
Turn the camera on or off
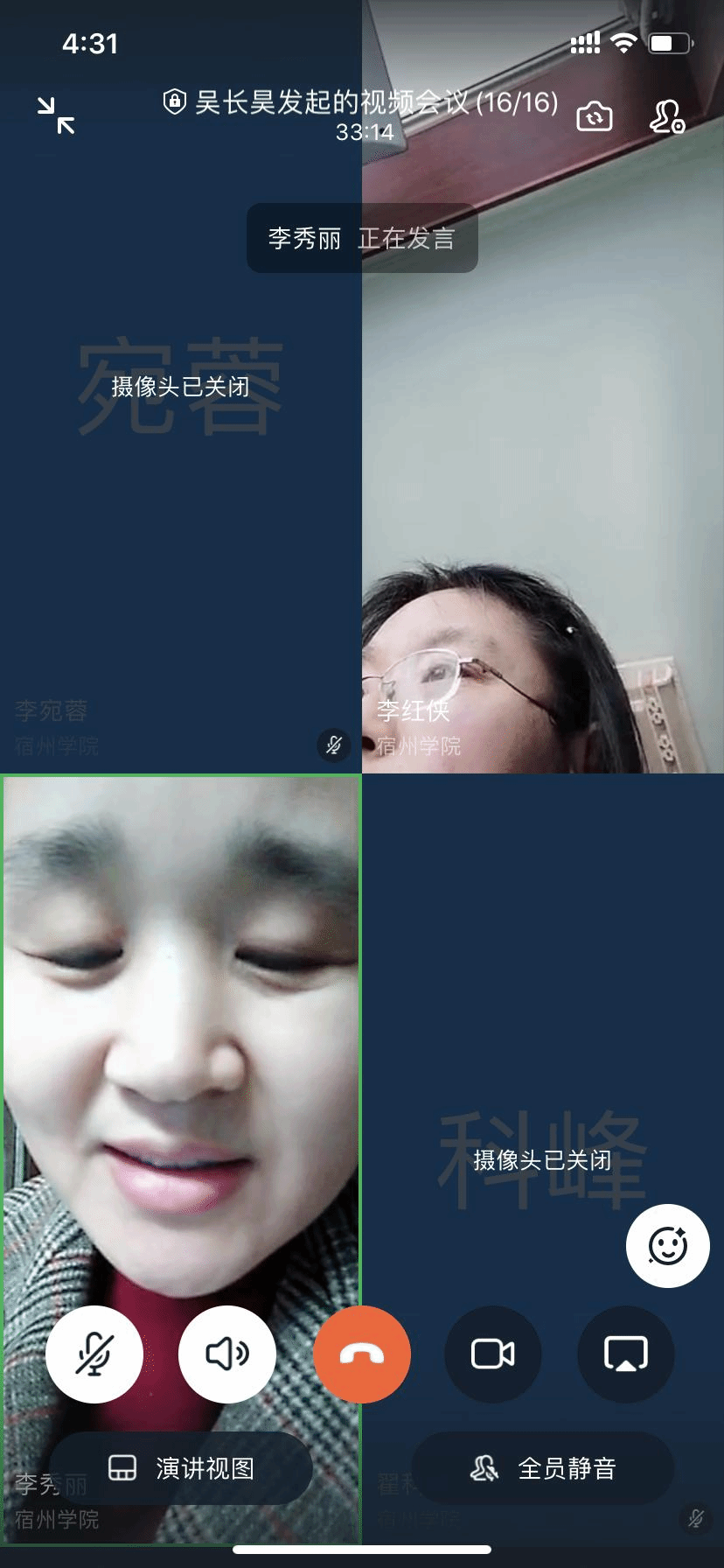(x=493, y=1354)
